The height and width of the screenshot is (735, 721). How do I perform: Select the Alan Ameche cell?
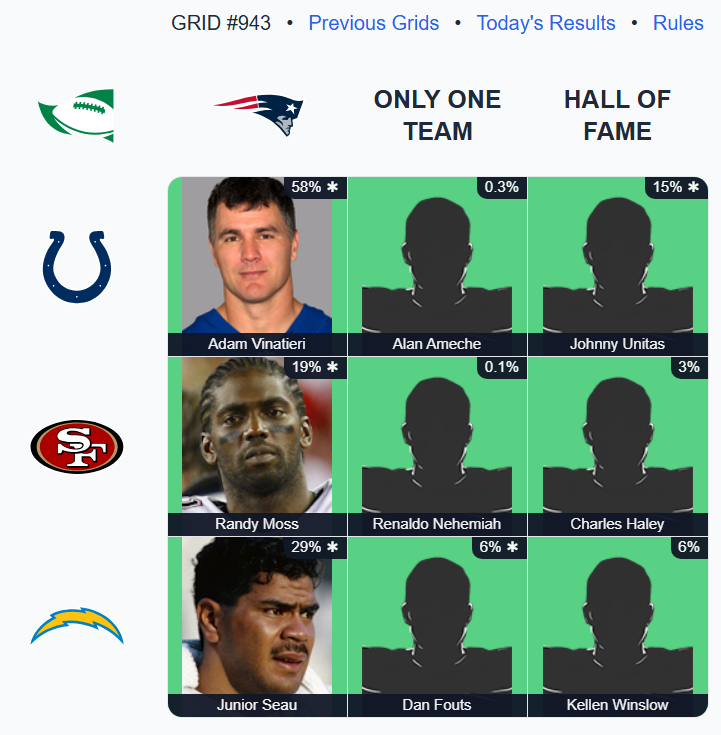pos(437,267)
